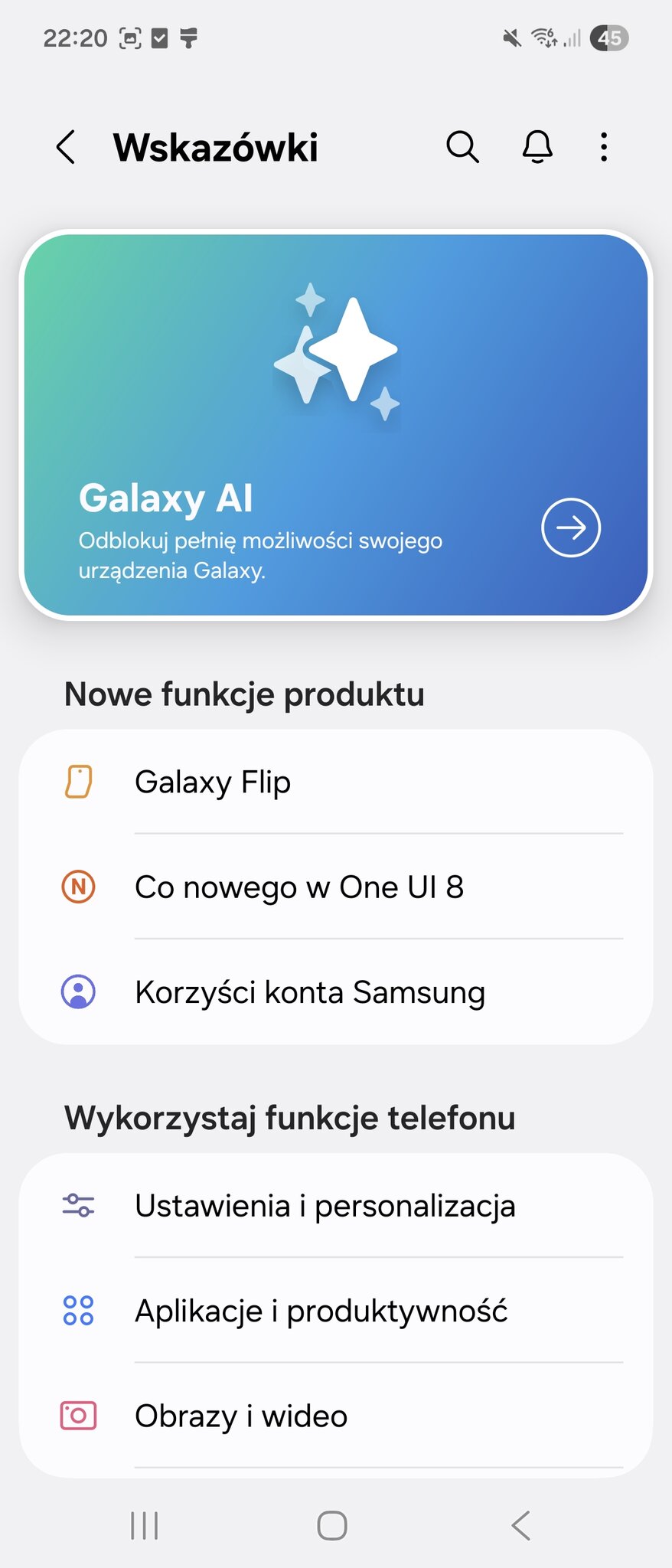This screenshot has height=1568, width=672.
Task: Open the notifications bell
Action: [537, 146]
